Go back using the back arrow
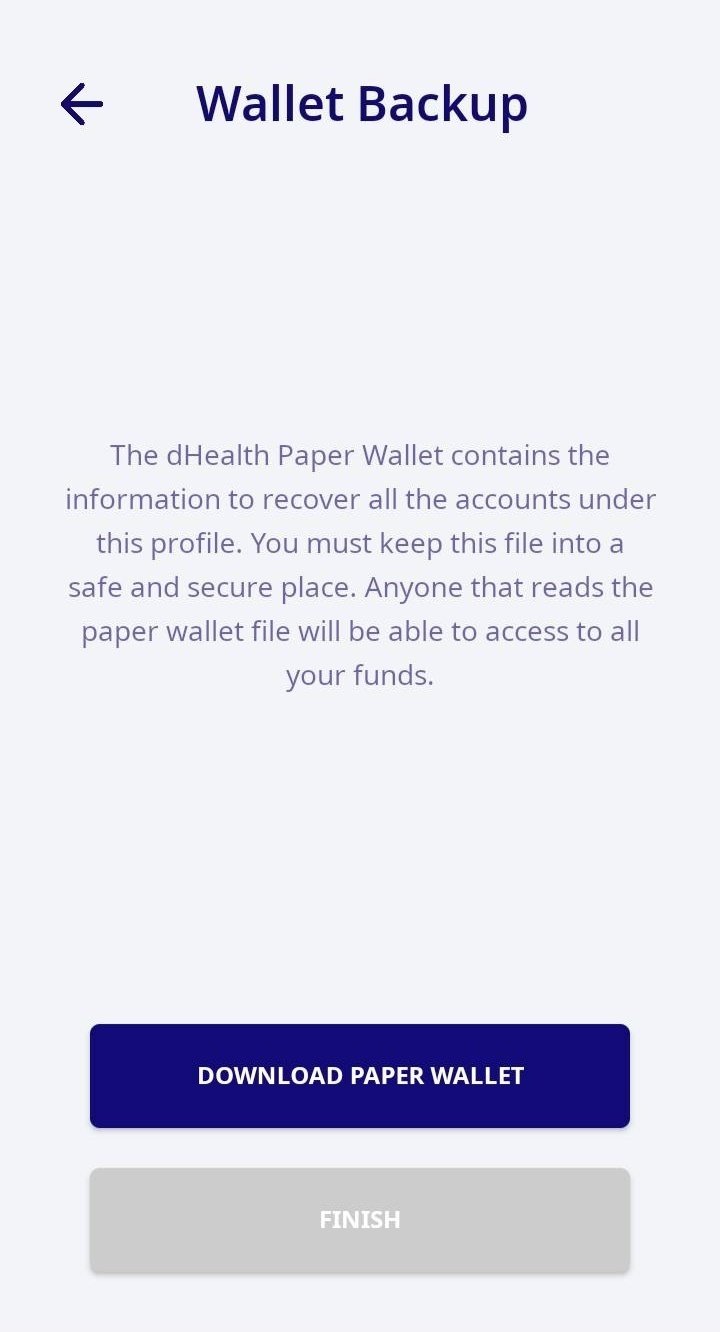 click(x=81, y=104)
